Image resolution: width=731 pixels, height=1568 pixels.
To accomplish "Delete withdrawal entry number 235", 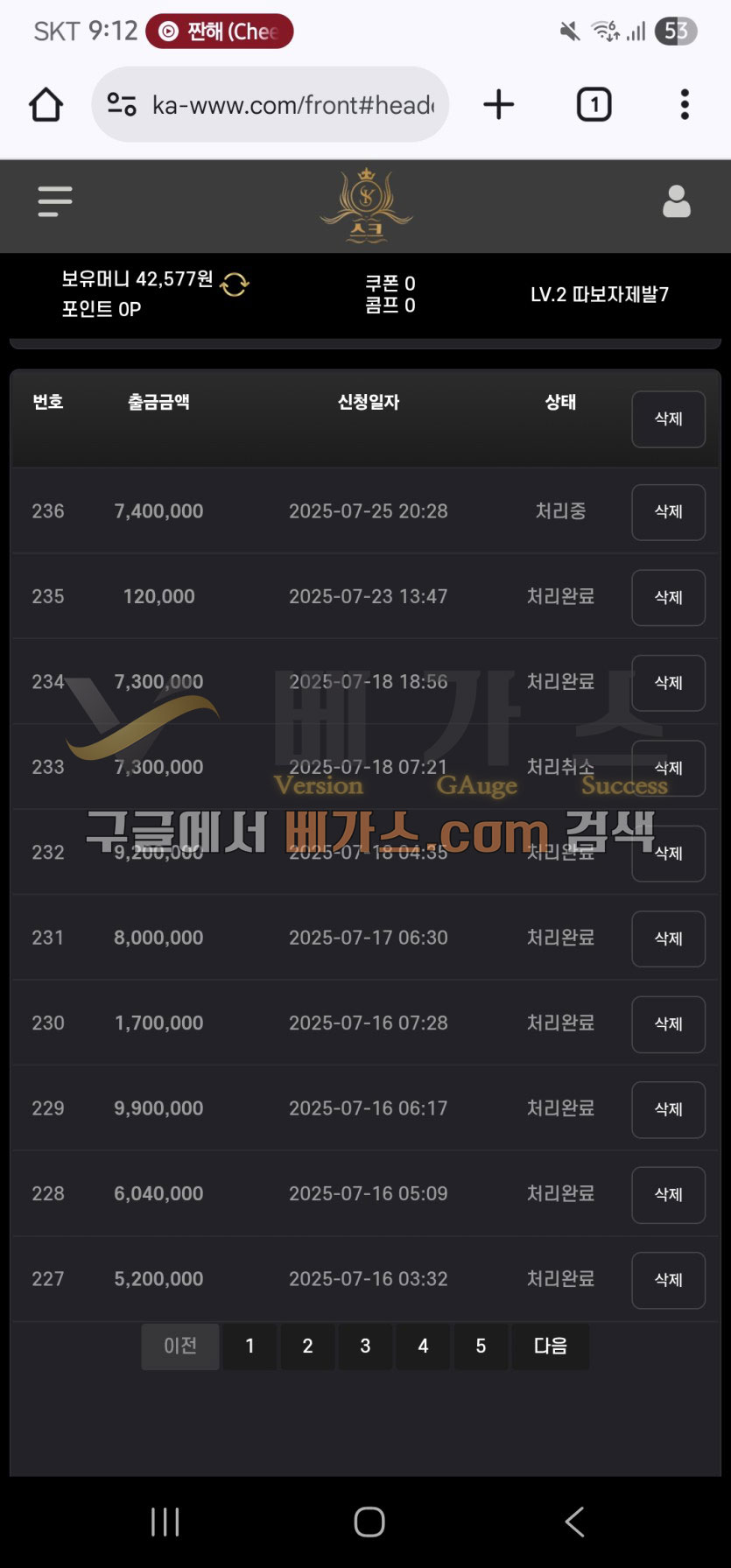I will 668,597.
